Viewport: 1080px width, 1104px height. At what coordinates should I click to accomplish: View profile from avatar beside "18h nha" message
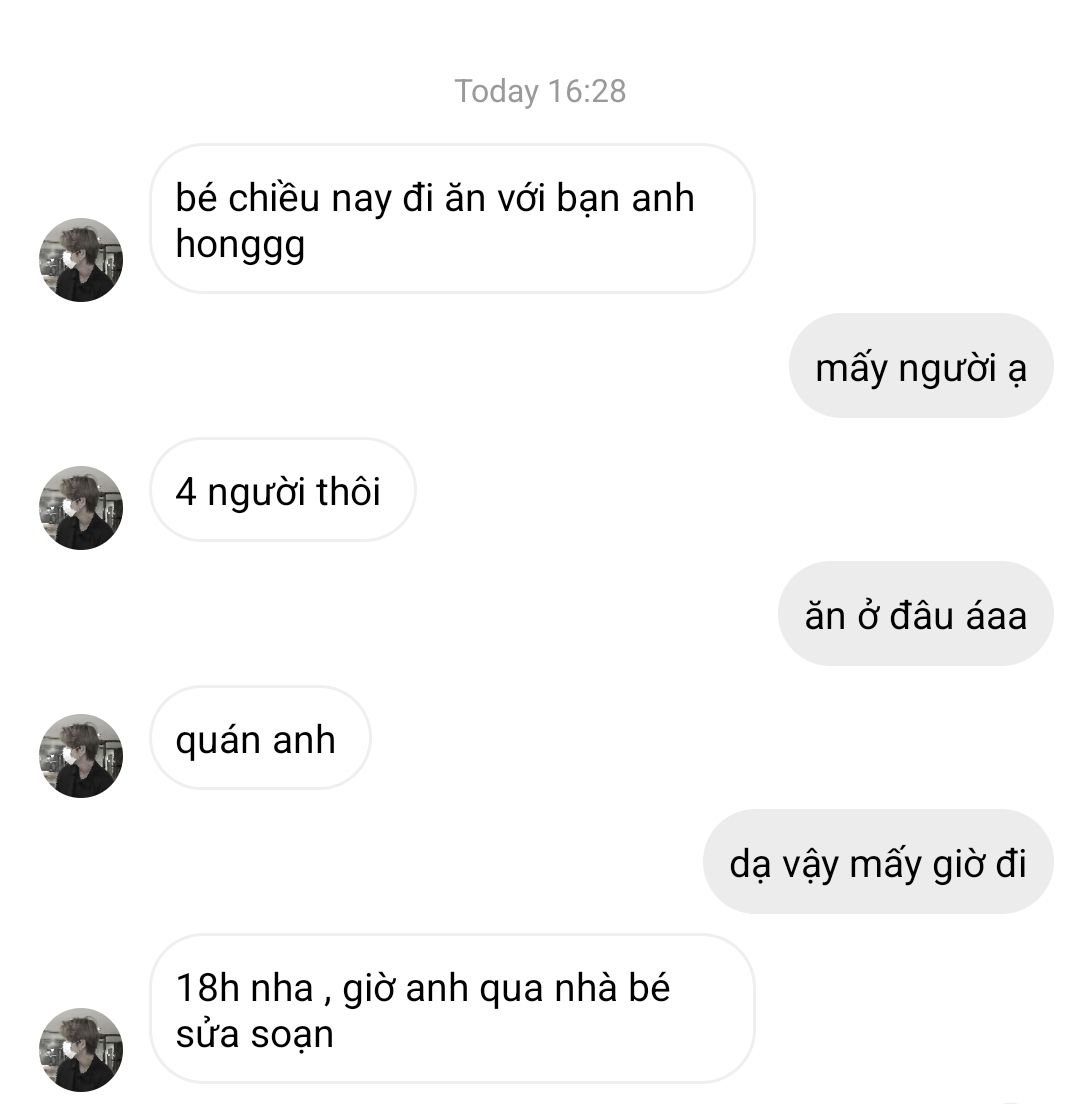point(81,1049)
